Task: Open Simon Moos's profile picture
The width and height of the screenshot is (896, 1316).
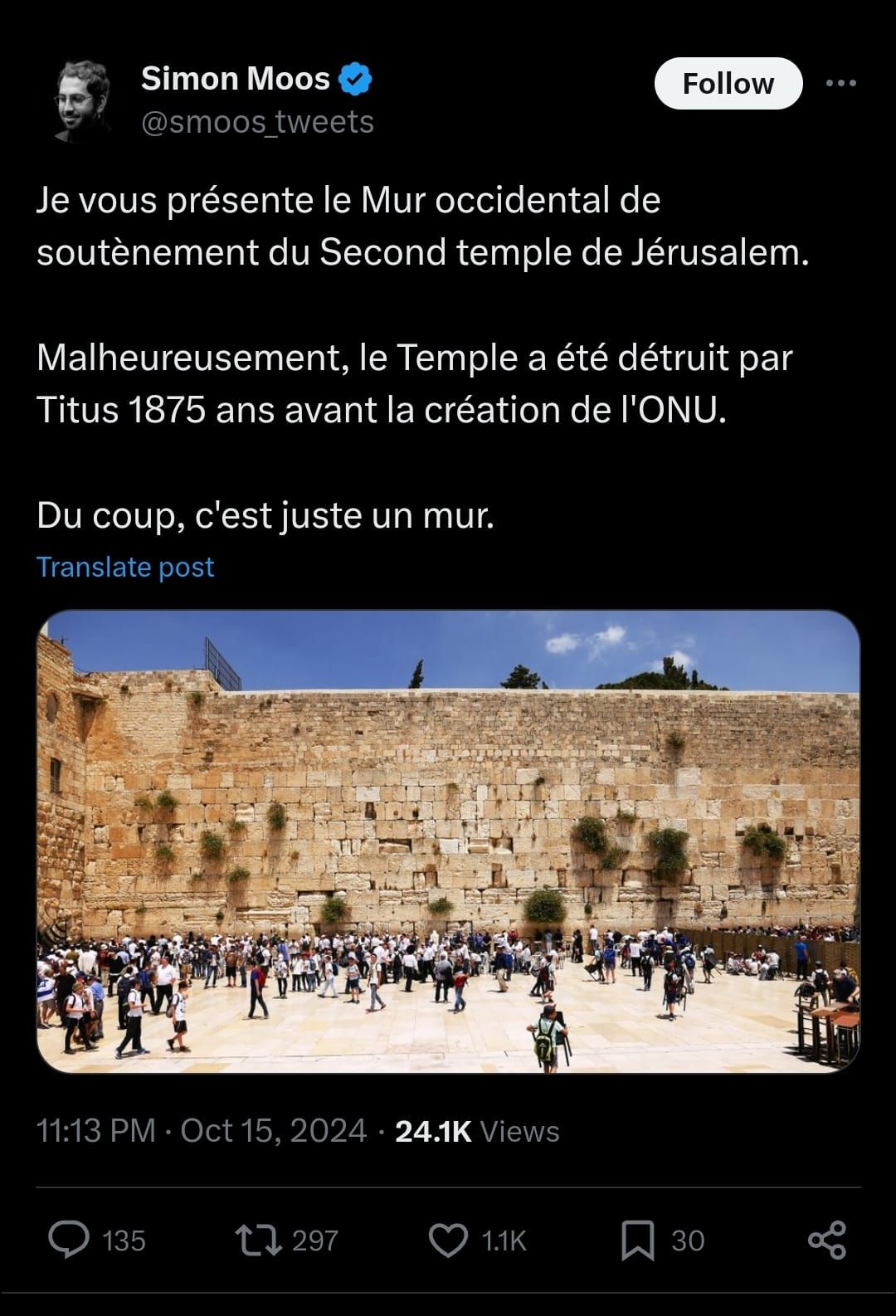Action: click(83, 101)
